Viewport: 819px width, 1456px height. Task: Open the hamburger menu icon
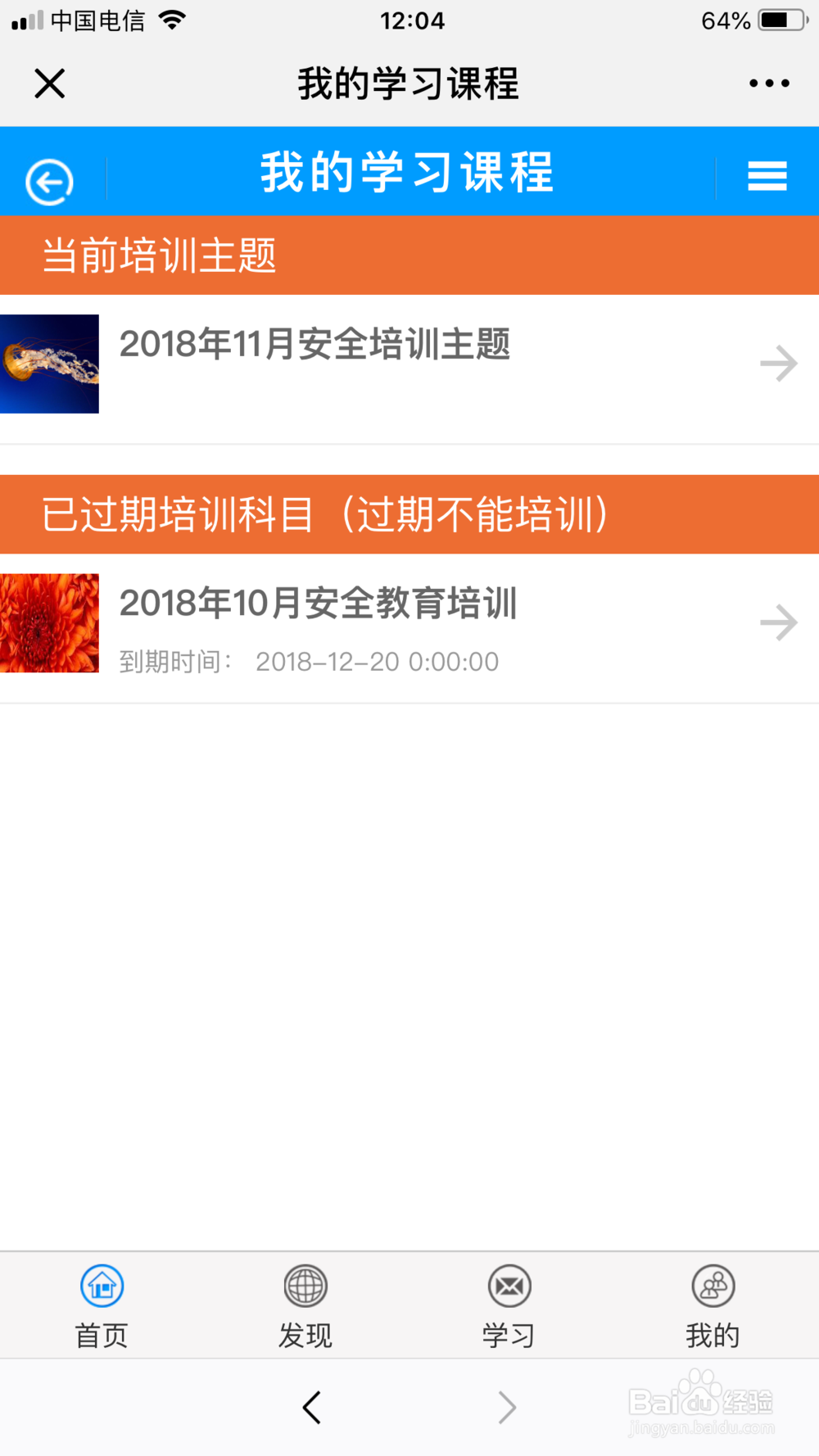[767, 174]
